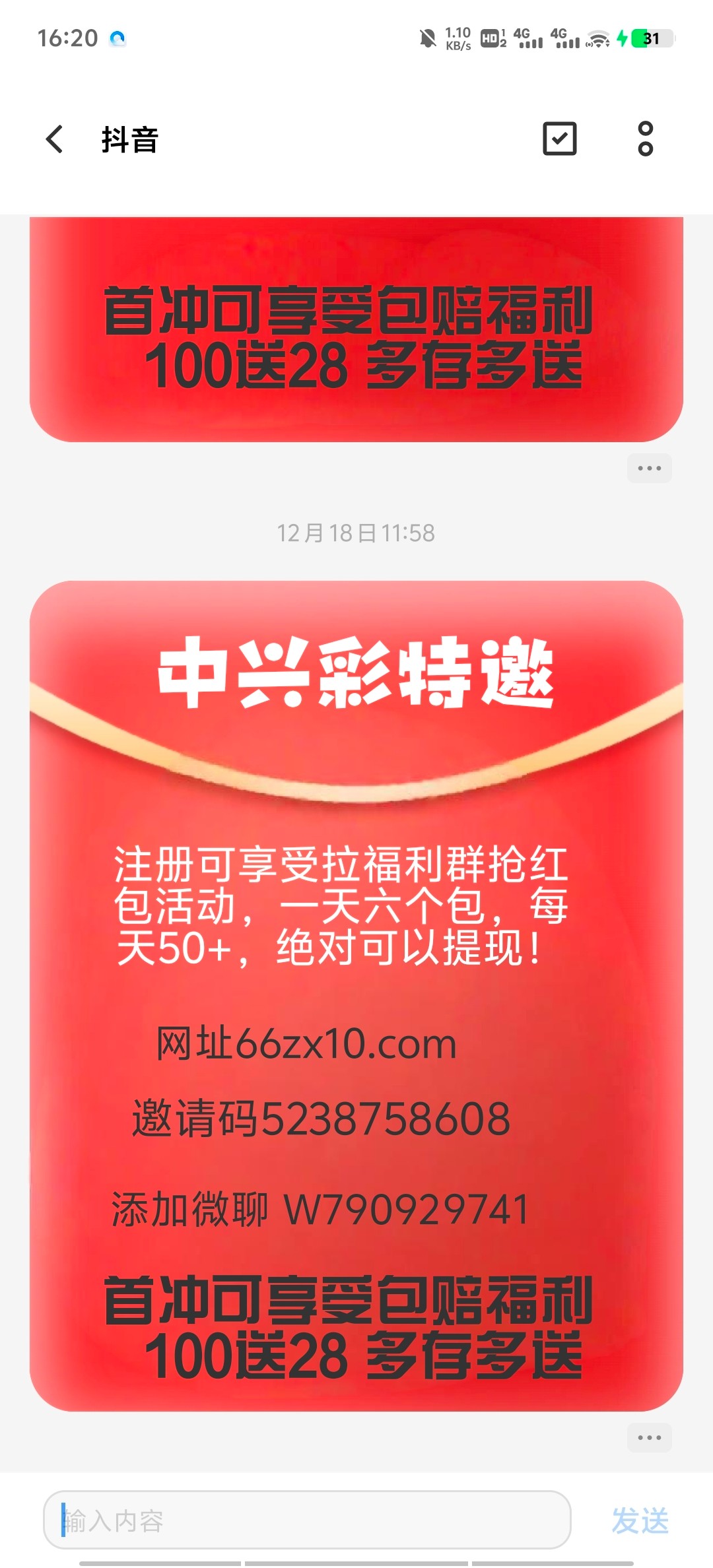Open the two-dot overflow menu
The image size is (713, 1568).
click(645, 139)
